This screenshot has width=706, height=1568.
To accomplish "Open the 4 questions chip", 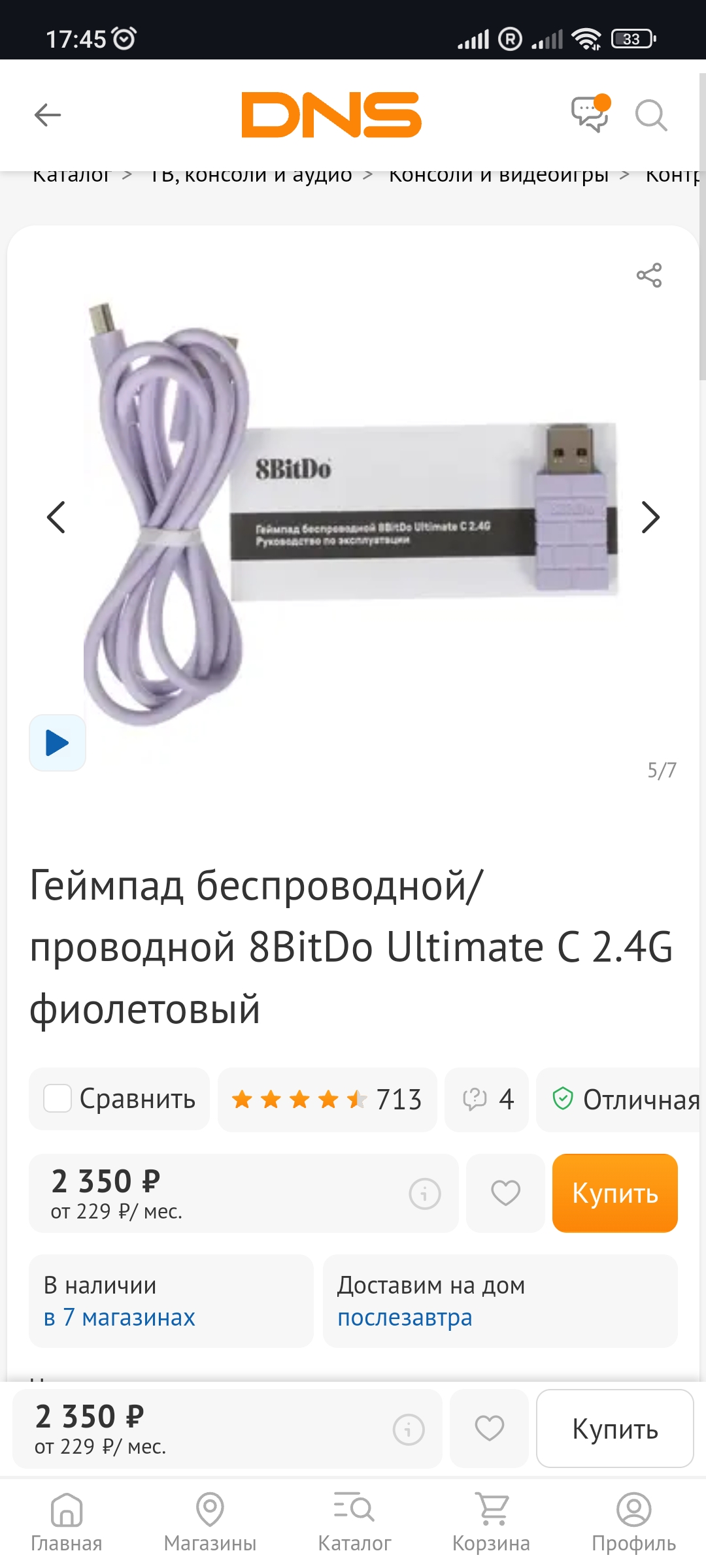I will tap(487, 1100).
